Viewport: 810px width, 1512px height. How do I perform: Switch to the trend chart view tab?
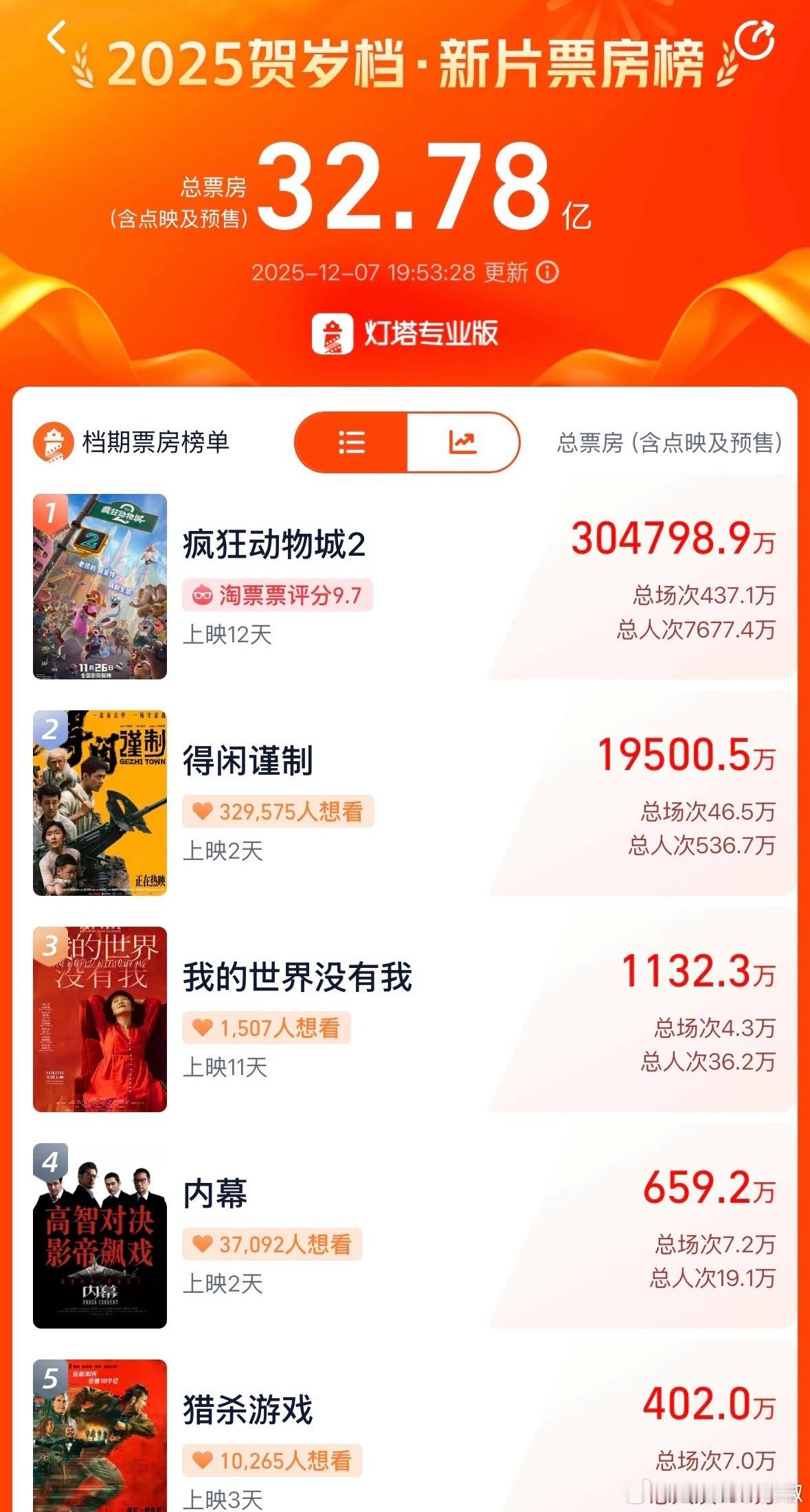point(462,443)
